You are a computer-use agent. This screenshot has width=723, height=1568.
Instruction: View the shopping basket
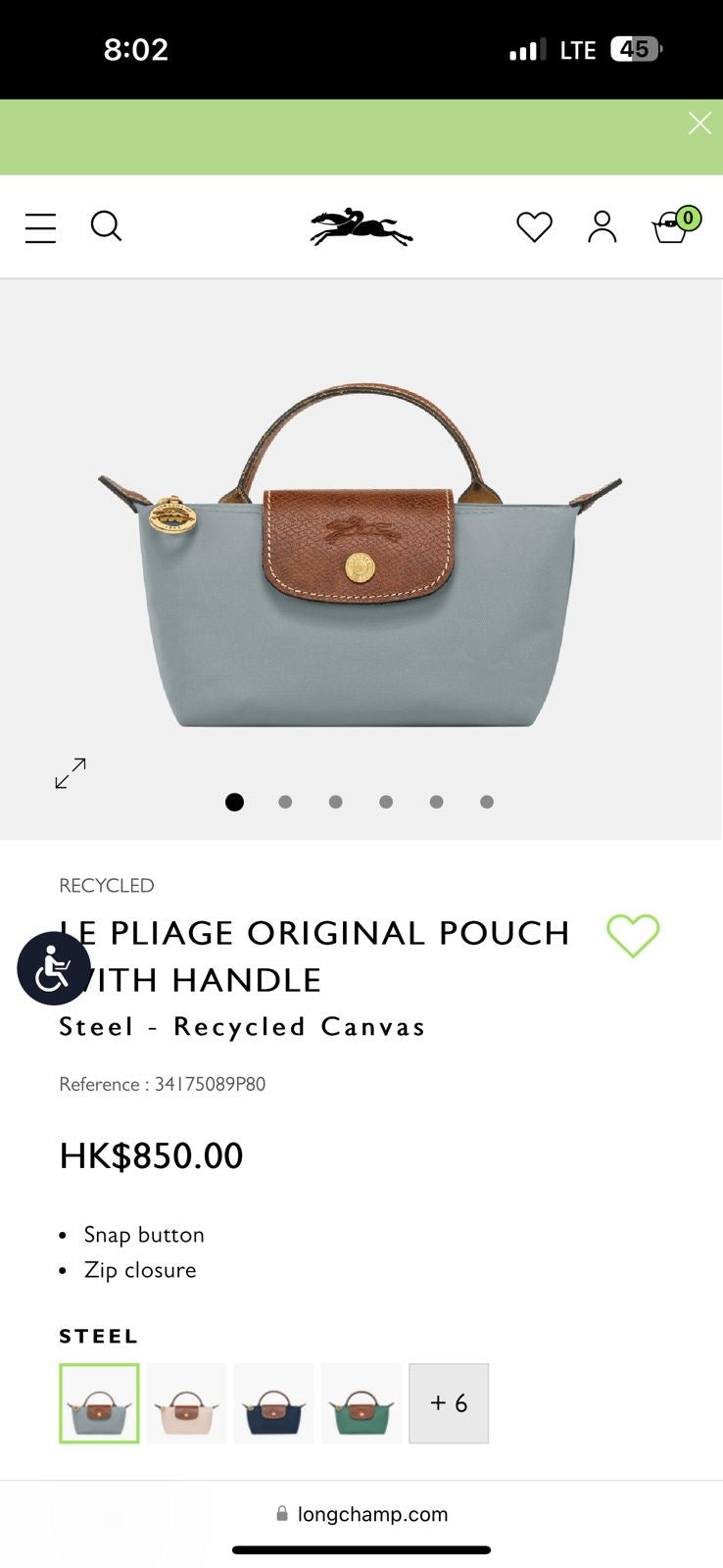tap(672, 227)
